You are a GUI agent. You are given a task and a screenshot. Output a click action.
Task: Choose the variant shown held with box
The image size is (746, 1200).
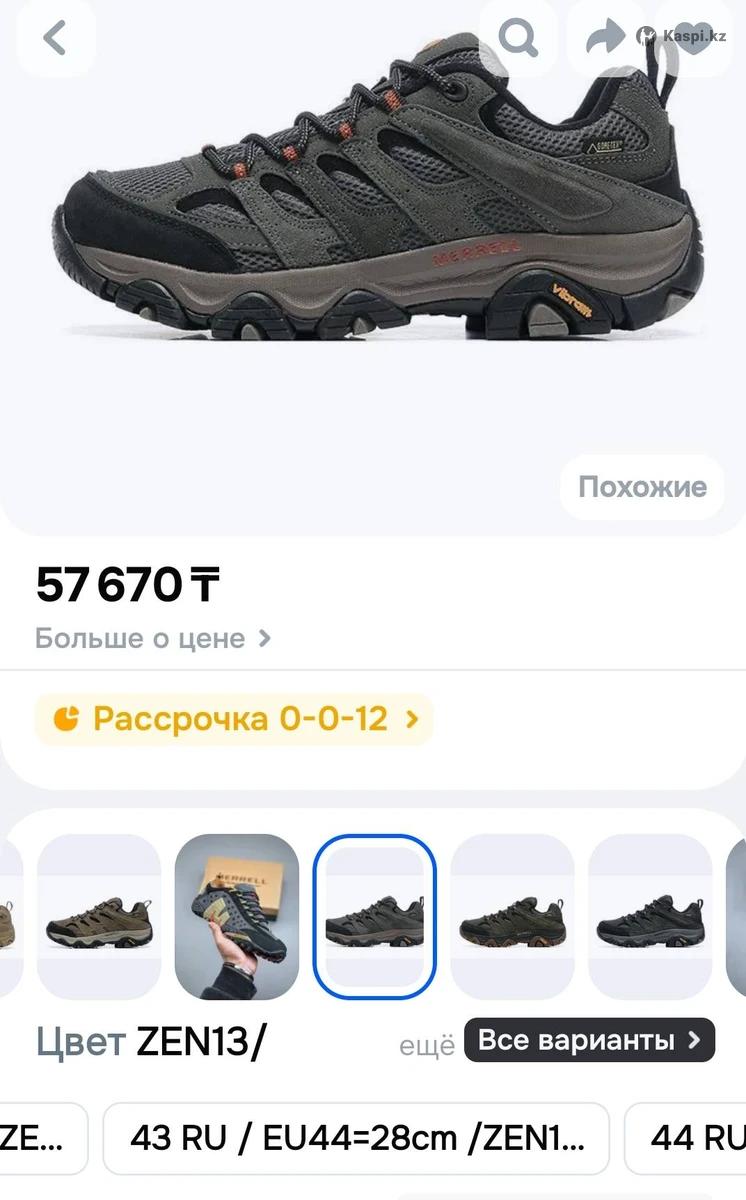click(x=237, y=916)
